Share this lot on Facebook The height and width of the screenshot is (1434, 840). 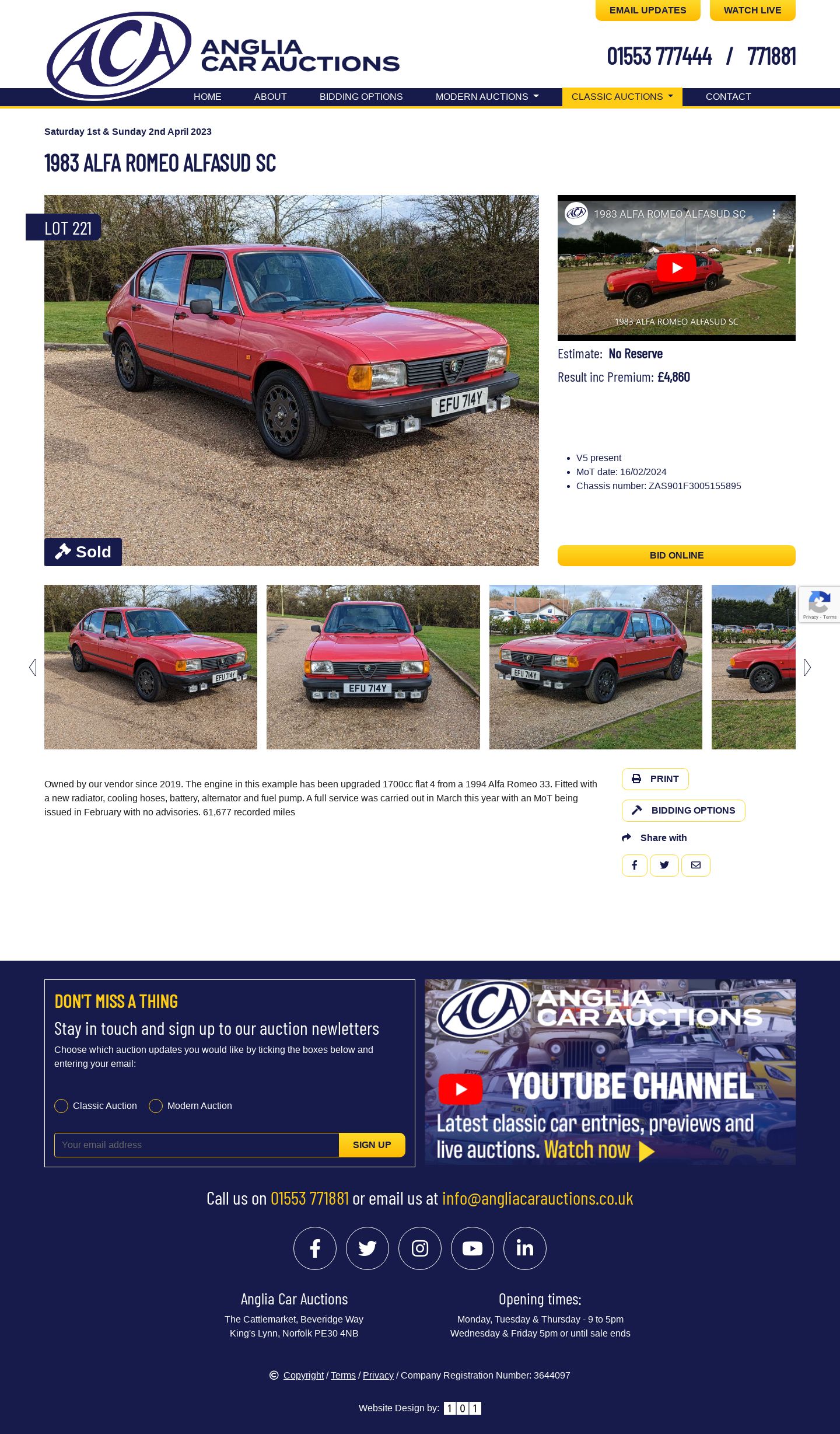[x=634, y=866]
